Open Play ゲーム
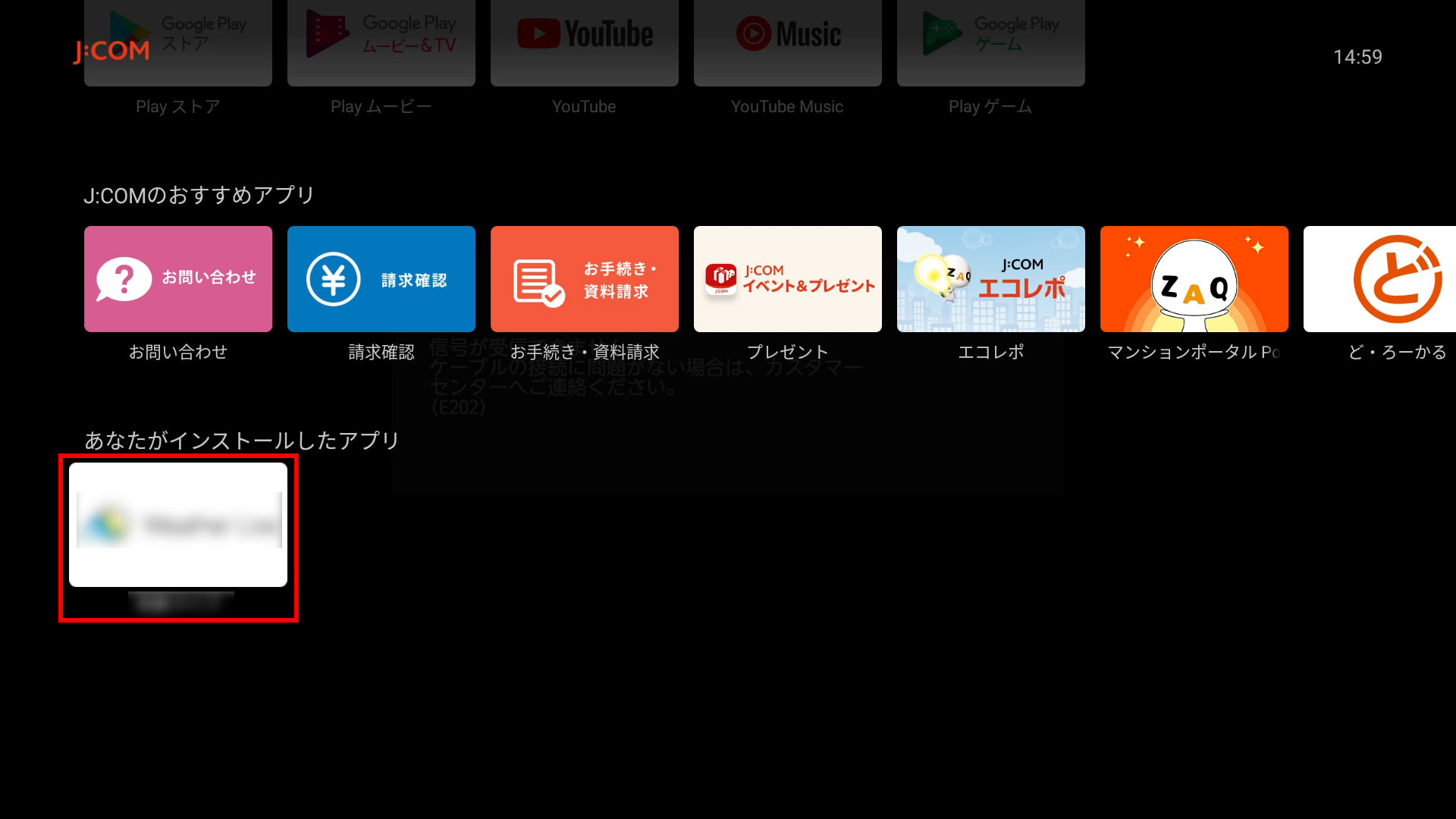The width and height of the screenshot is (1456, 819). pos(991,42)
